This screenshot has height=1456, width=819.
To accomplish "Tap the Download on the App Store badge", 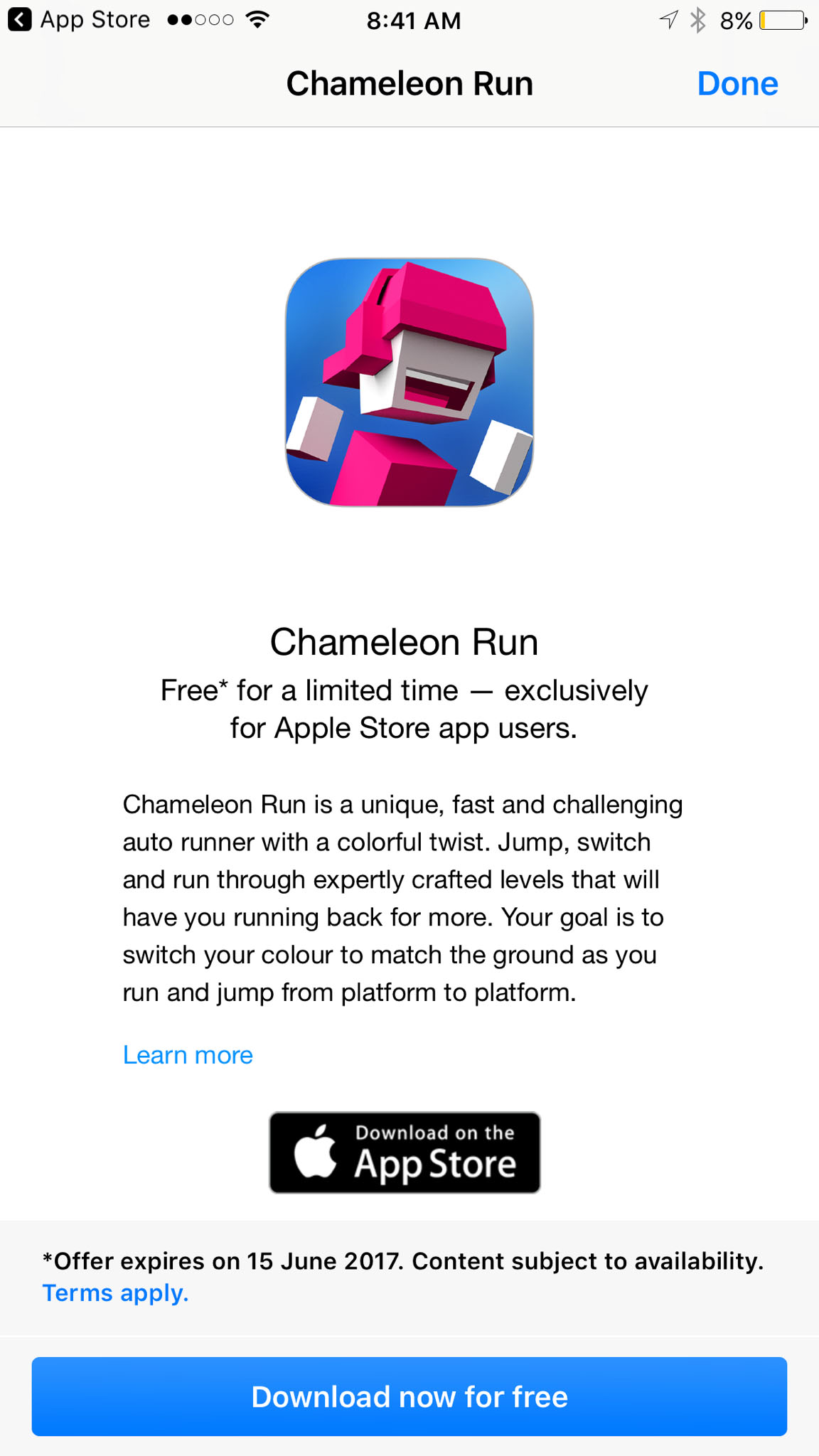I will (x=405, y=1152).
